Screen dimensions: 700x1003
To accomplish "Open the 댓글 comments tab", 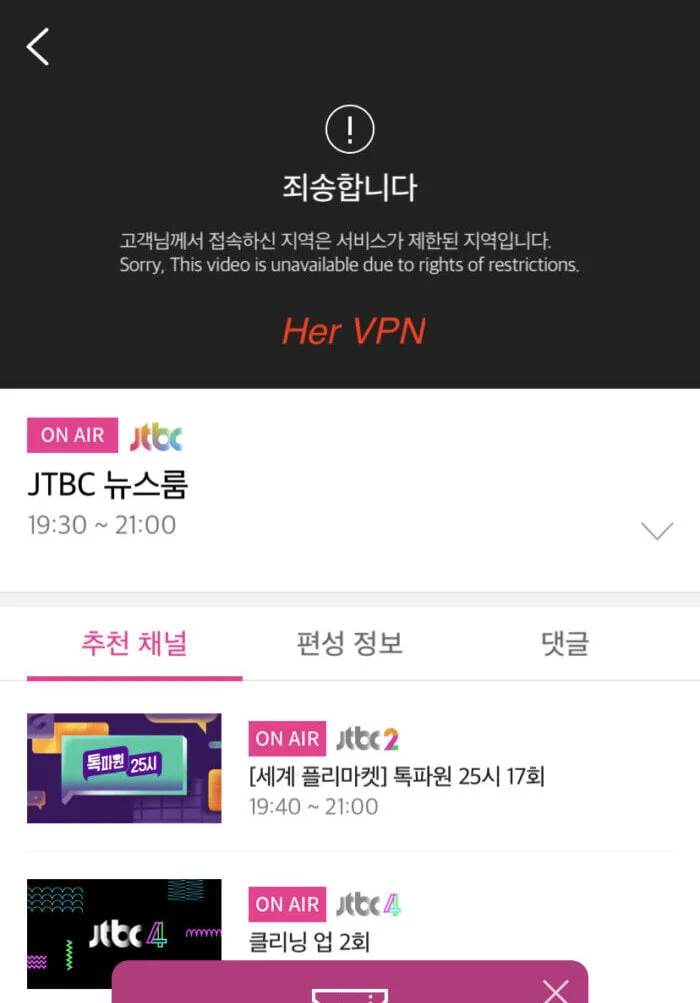I will [x=564, y=643].
